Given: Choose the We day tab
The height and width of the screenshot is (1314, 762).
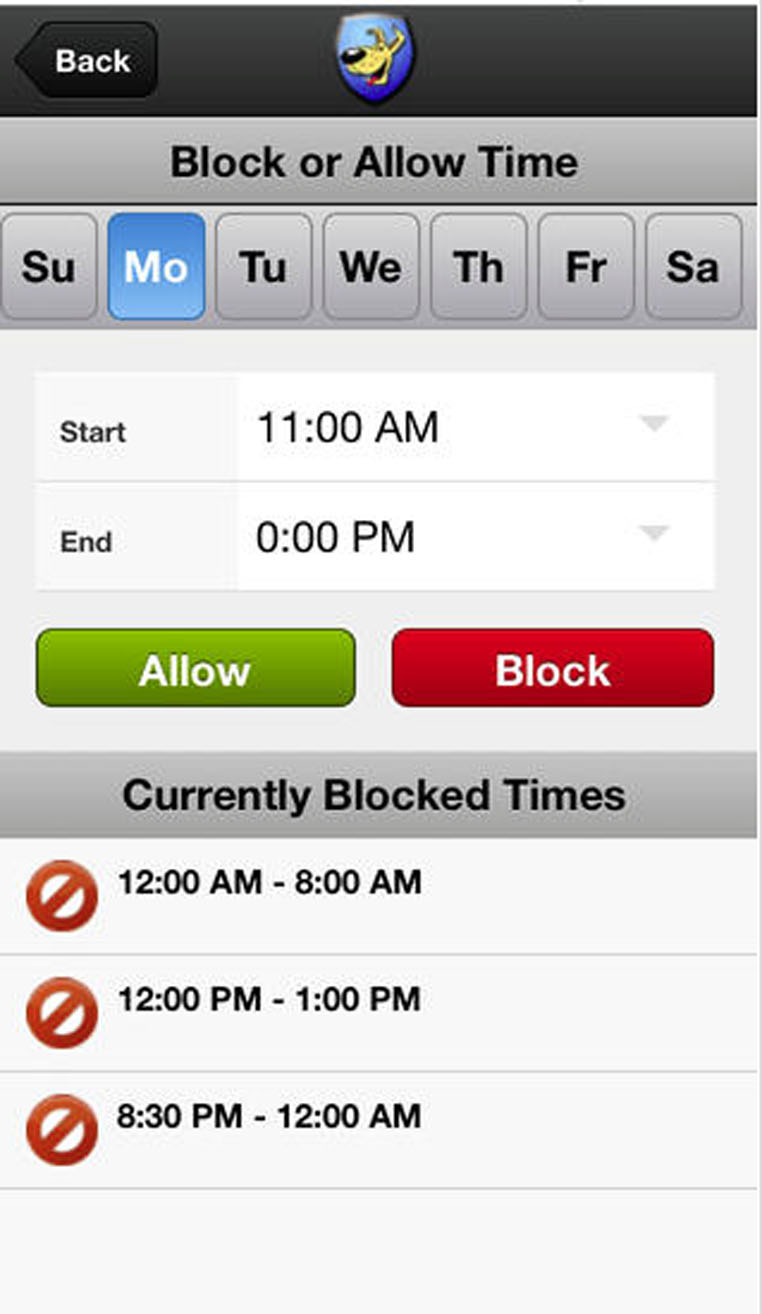Looking at the screenshot, I should 371,267.
